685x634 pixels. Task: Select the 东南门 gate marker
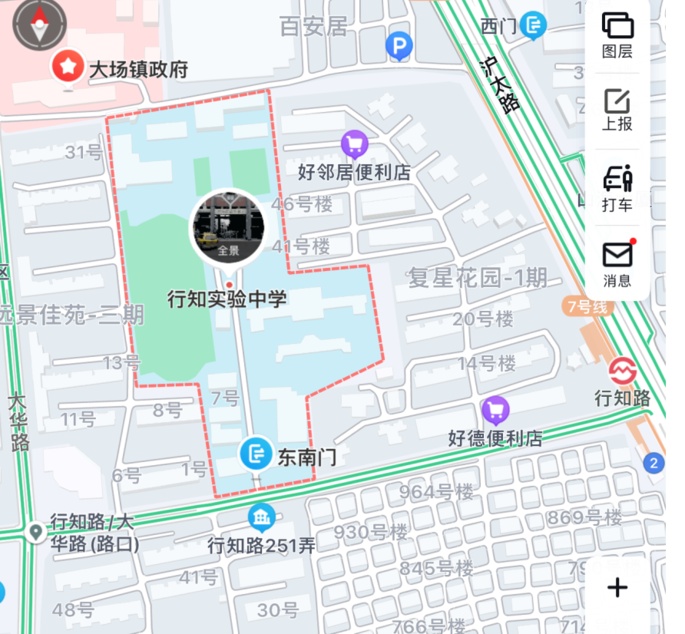click(x=257, y=455)
